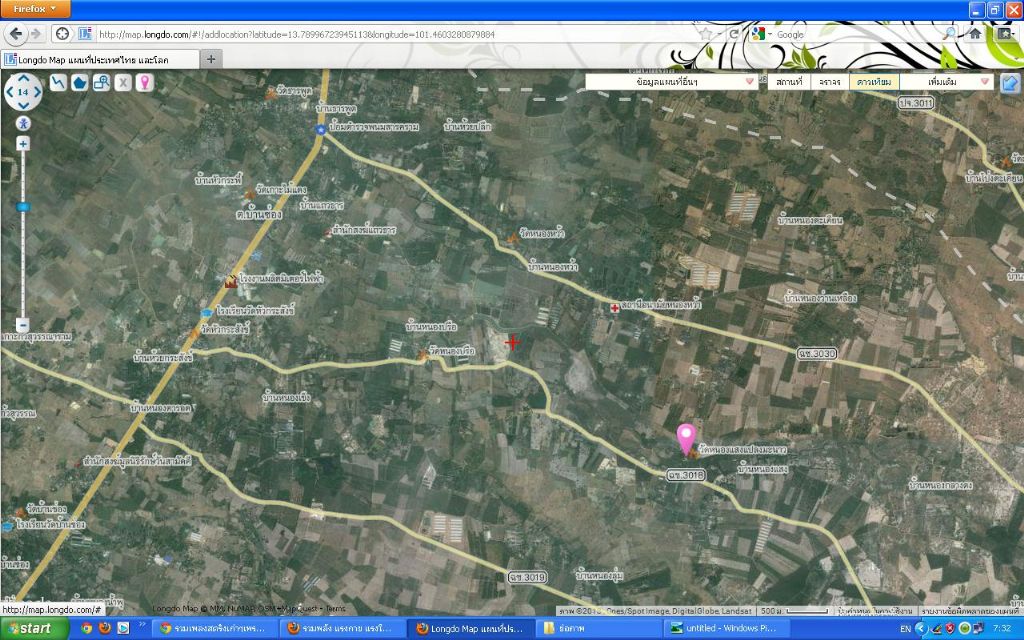Switch to the สถานที่ map layer

[x=789, y=81]
